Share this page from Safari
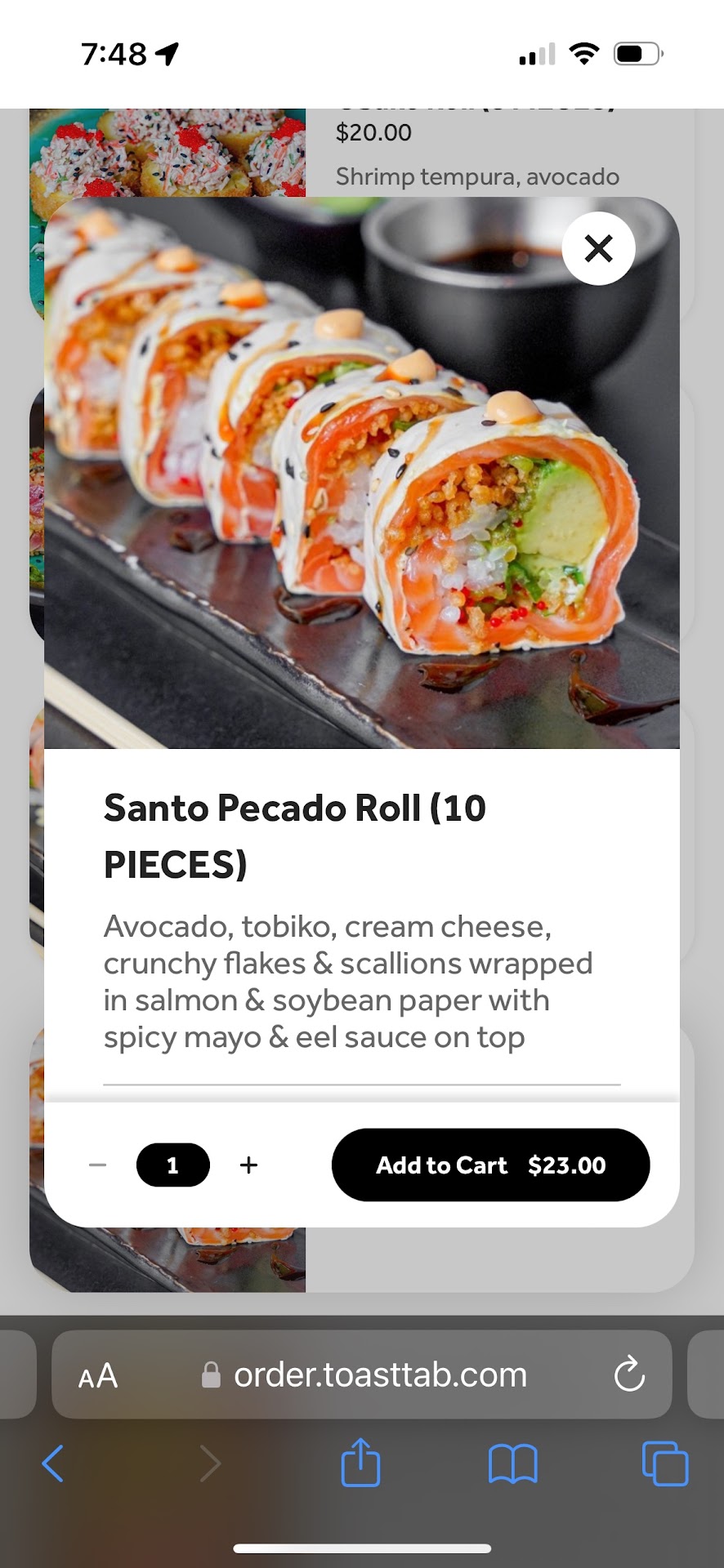724x1568 pixels. pyautogui.click(x=360, y=1463)
